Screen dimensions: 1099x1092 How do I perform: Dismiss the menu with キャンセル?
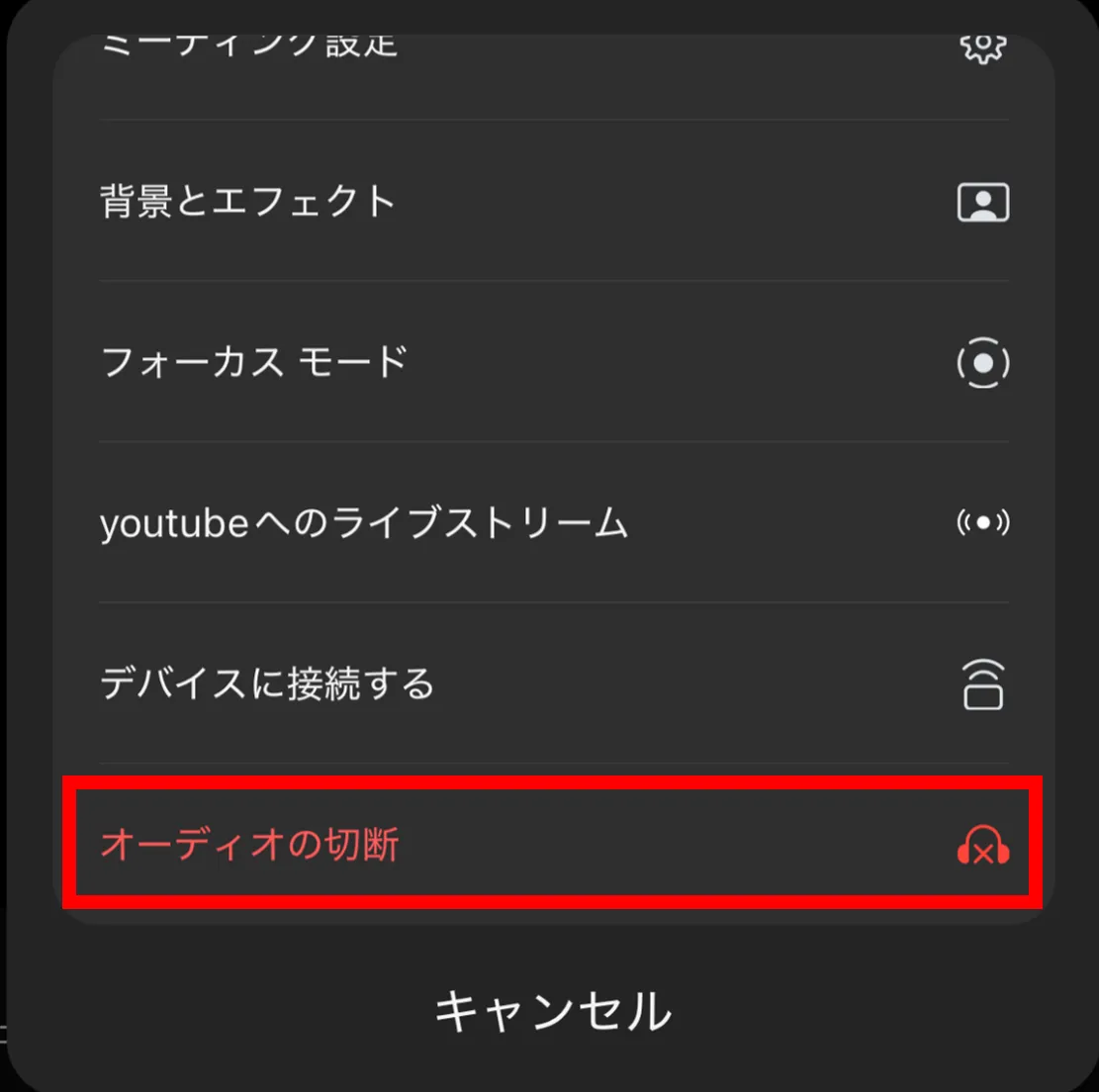point(552,1011)
